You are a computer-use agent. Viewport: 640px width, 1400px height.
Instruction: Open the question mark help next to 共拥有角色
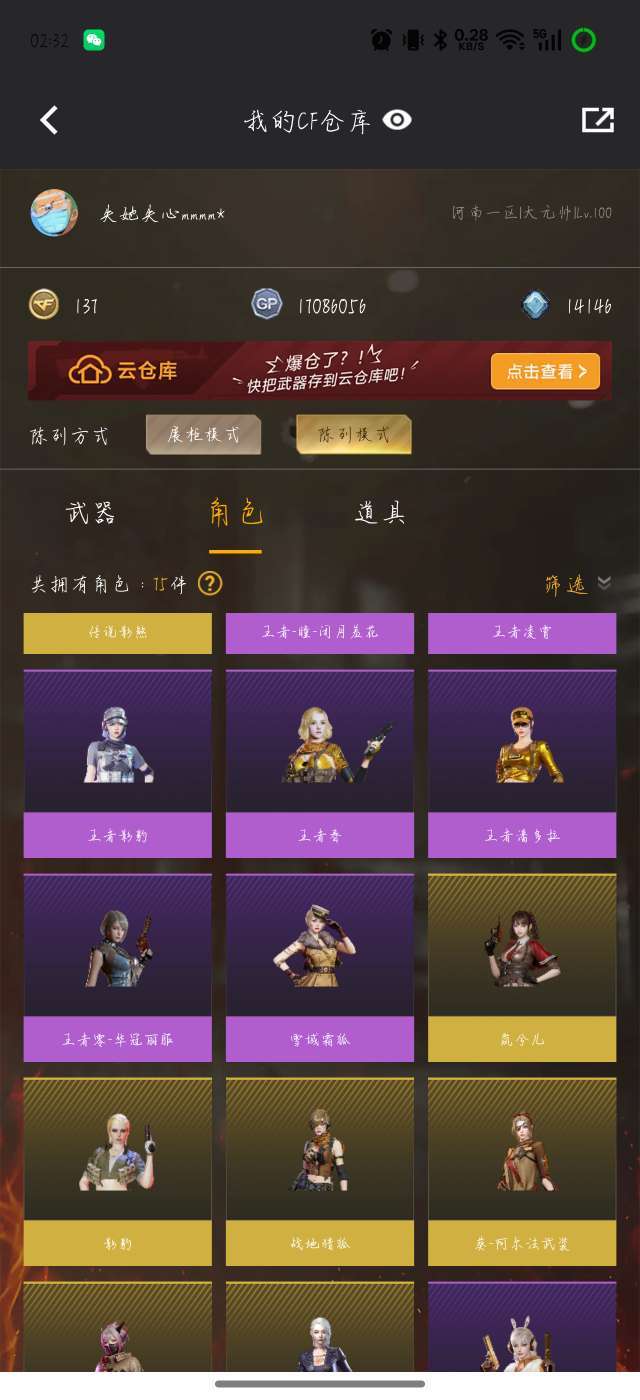point(210,583)
